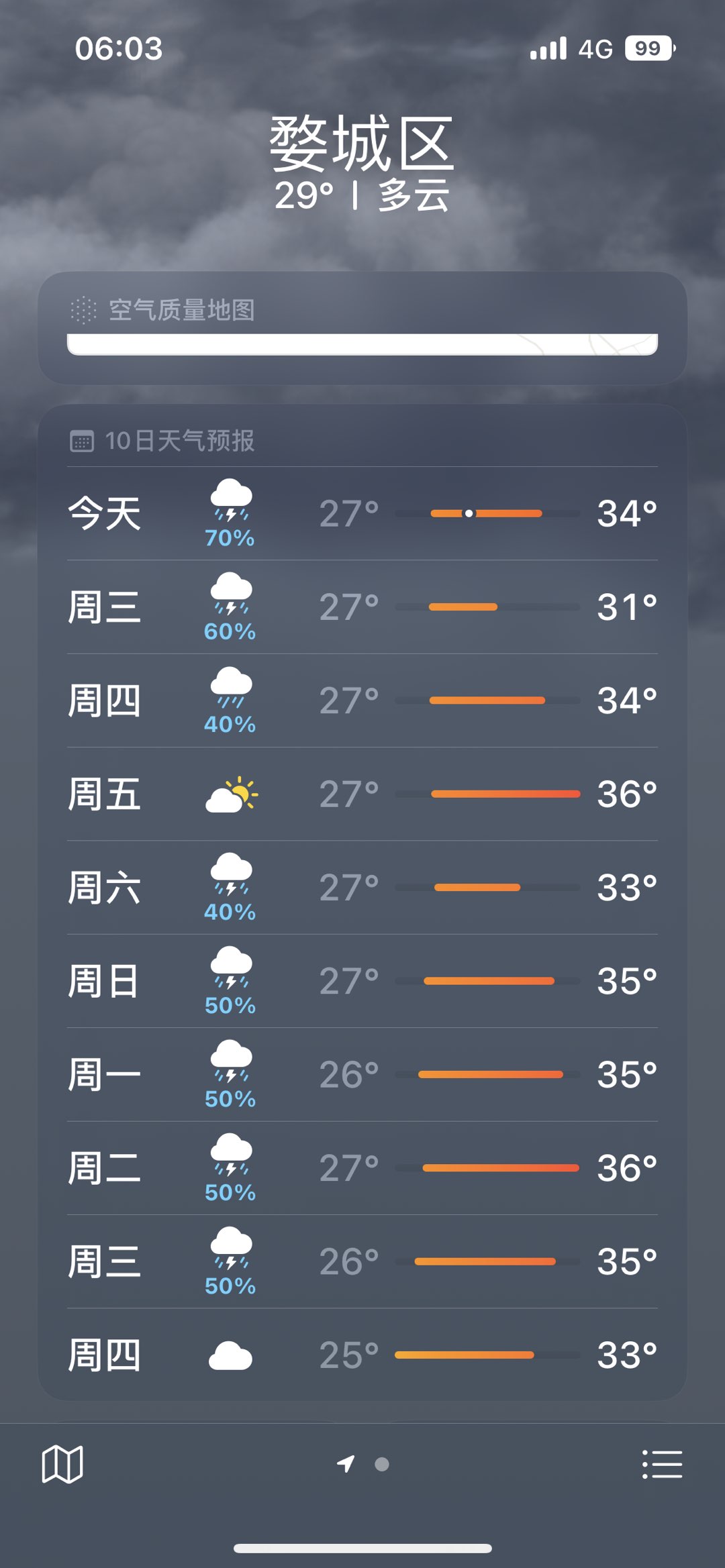Viewport: 725px width, 1568px height.
Task: Select 周日 forecast row
Action: [x=362, y=981]
